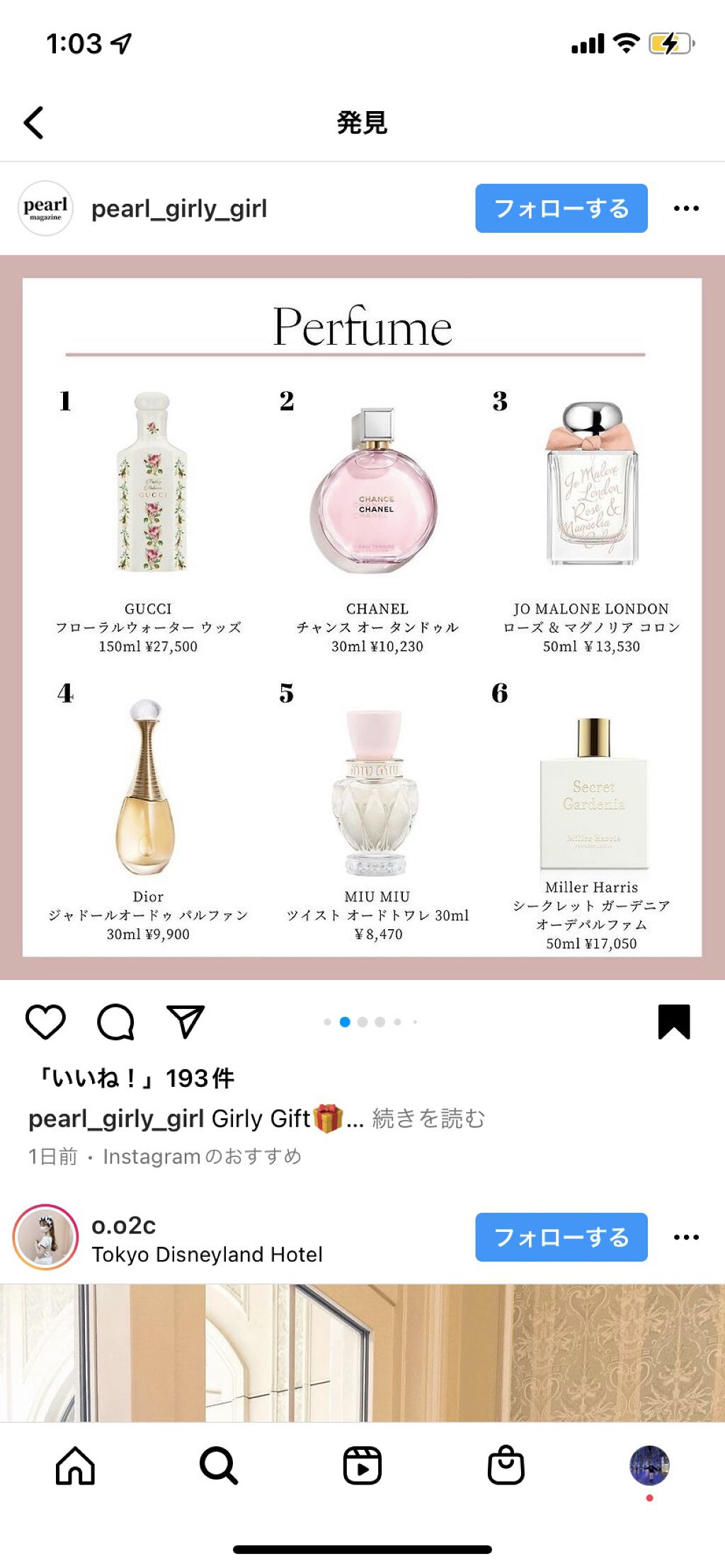
Task: Open more options for o.o2c post
Action: [686, 1237]
